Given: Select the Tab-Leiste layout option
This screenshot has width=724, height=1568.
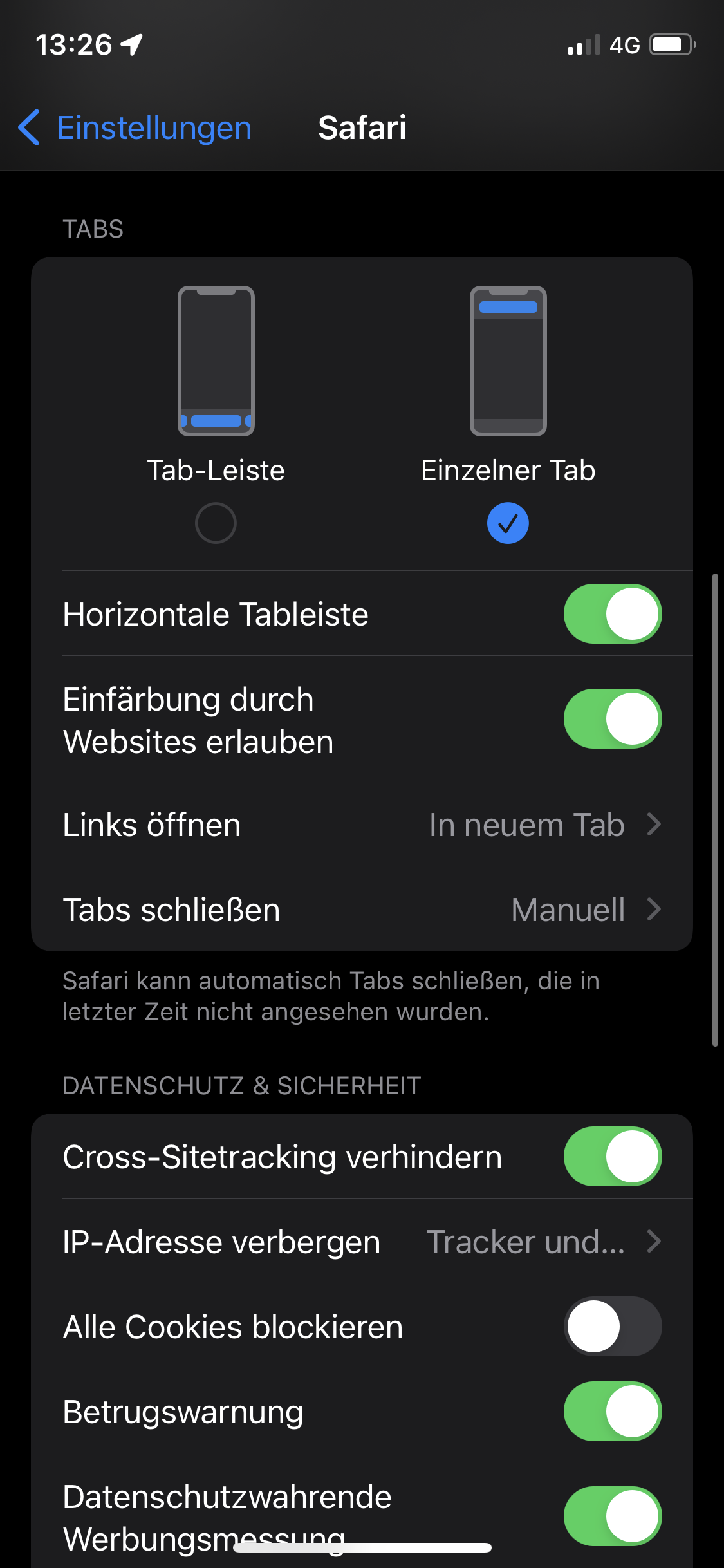Looking at the screenshot, I should (216, 523).
